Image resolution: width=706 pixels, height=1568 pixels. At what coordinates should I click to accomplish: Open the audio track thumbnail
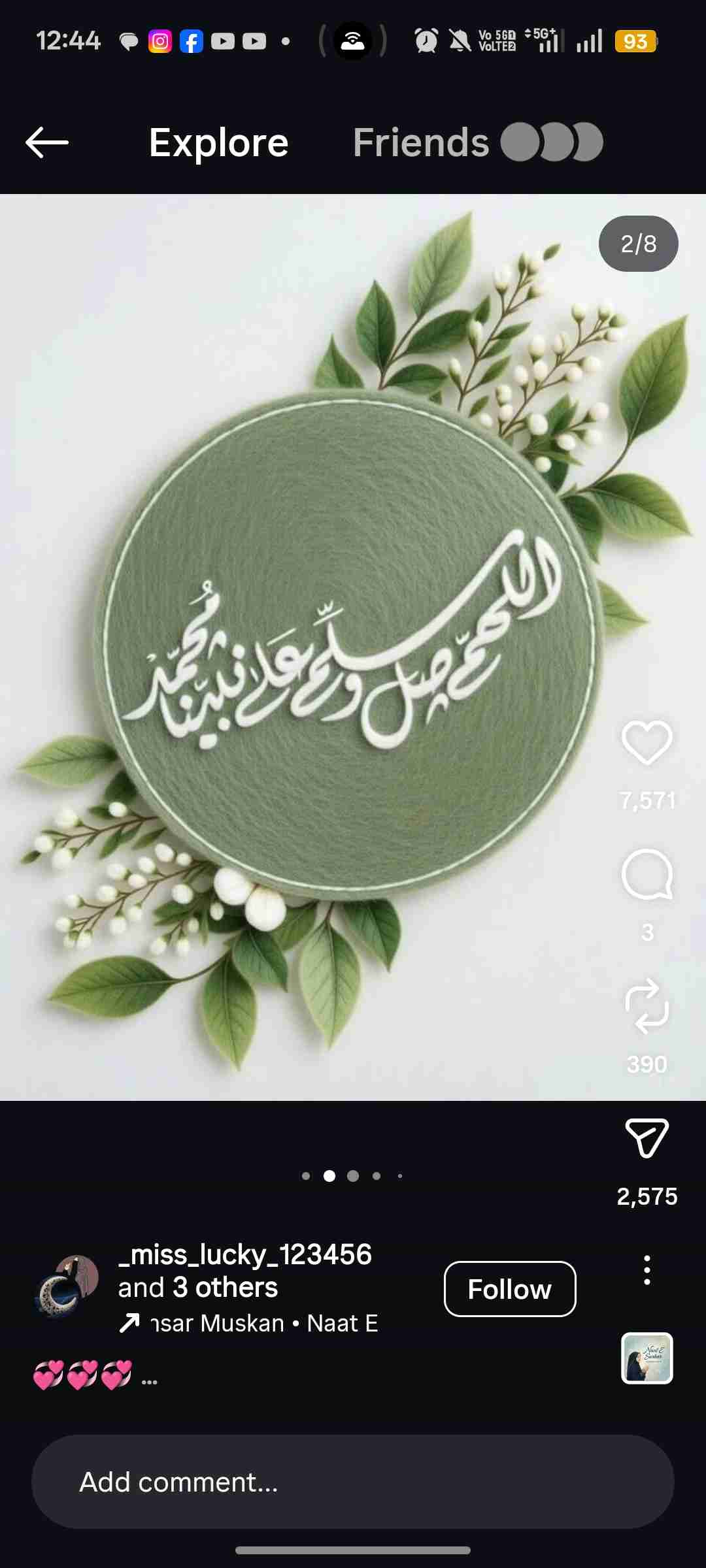(x=647, y=1358)
